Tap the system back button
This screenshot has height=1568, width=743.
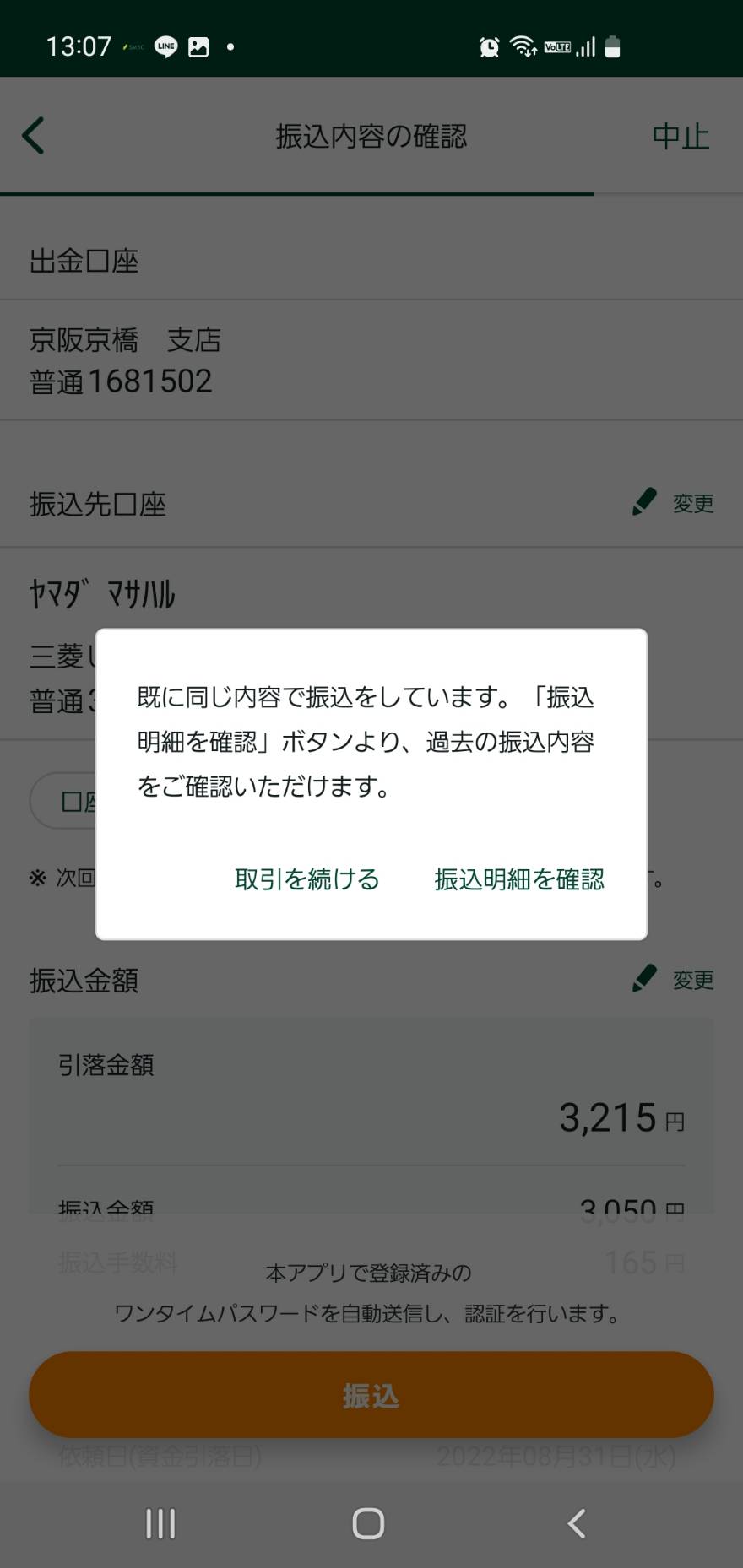click(x=577, y=1523)
